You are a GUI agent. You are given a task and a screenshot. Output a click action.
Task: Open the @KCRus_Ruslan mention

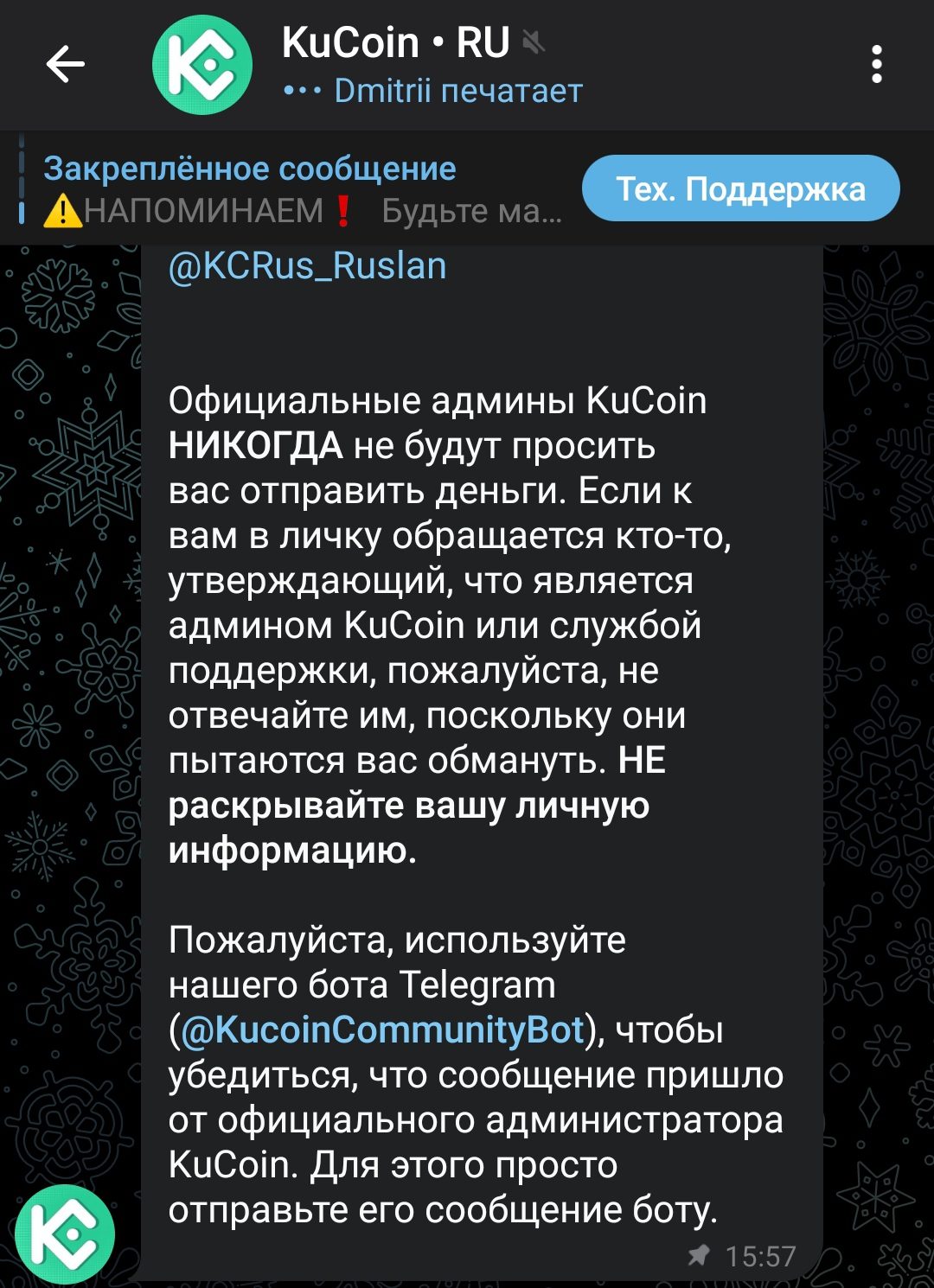click(x=308, y=266)
